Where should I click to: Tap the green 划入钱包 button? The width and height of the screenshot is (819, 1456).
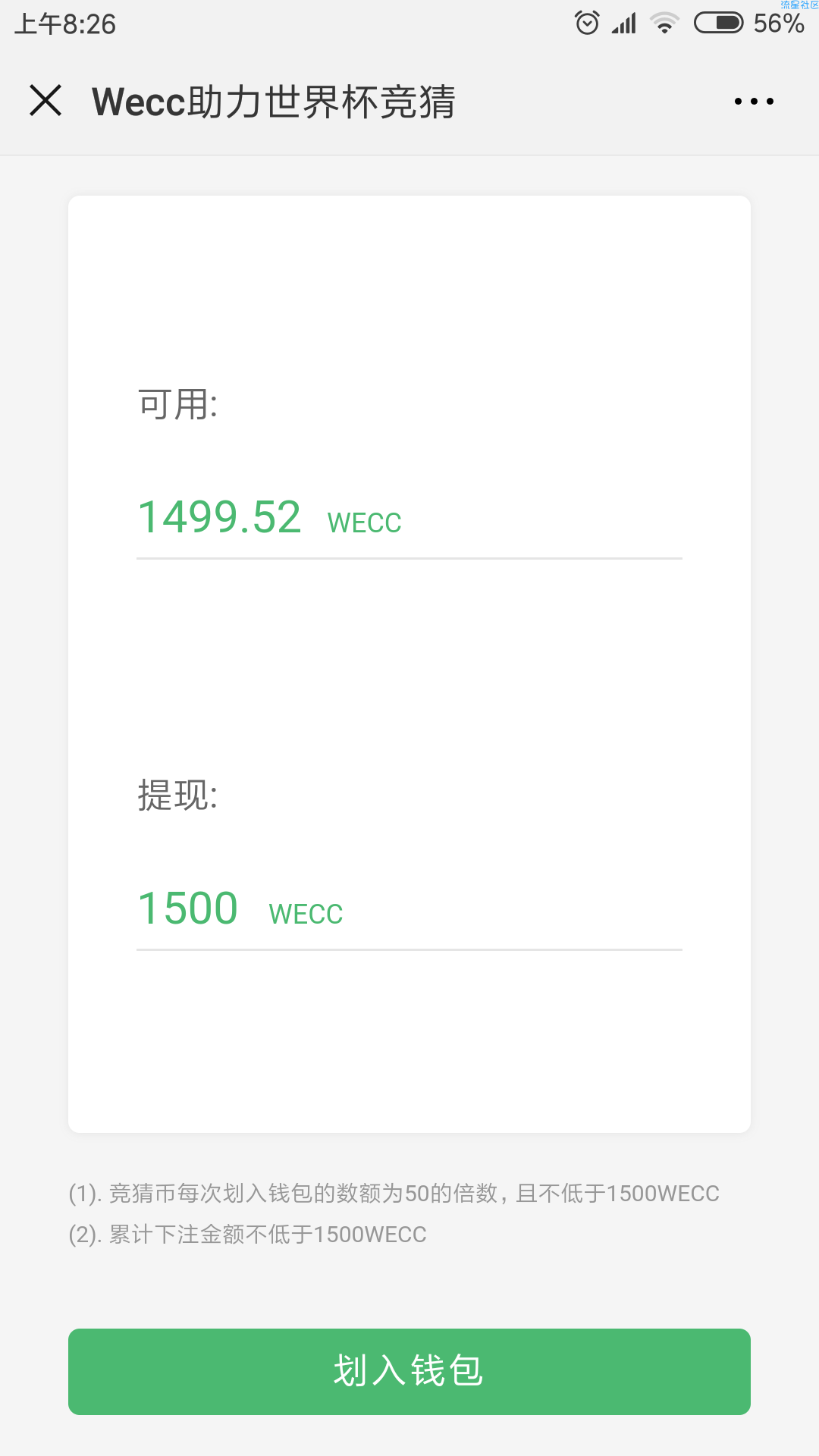pyautogui.click(x=409, y=1371)
